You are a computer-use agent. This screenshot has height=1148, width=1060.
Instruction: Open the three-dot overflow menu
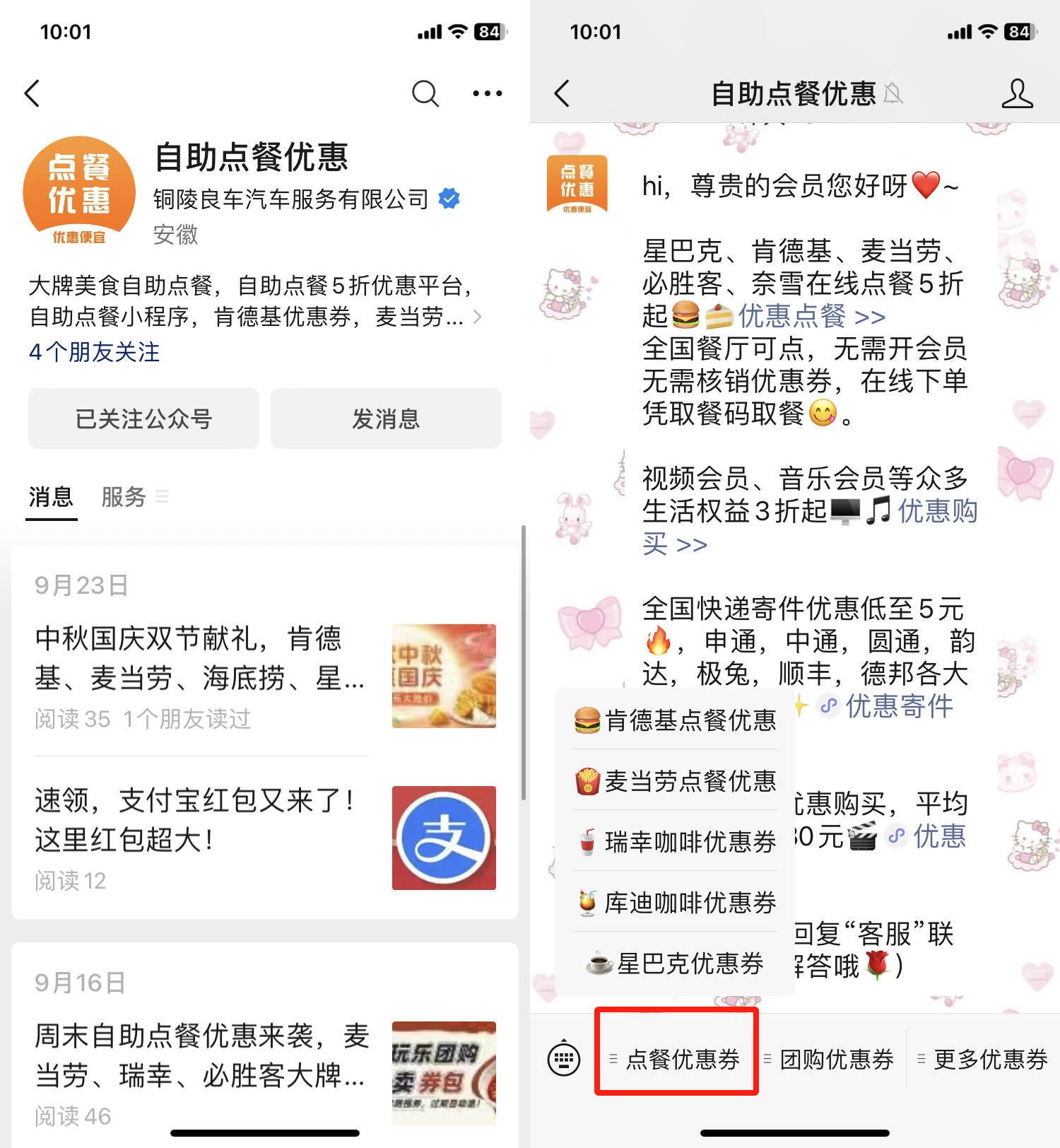487,93
